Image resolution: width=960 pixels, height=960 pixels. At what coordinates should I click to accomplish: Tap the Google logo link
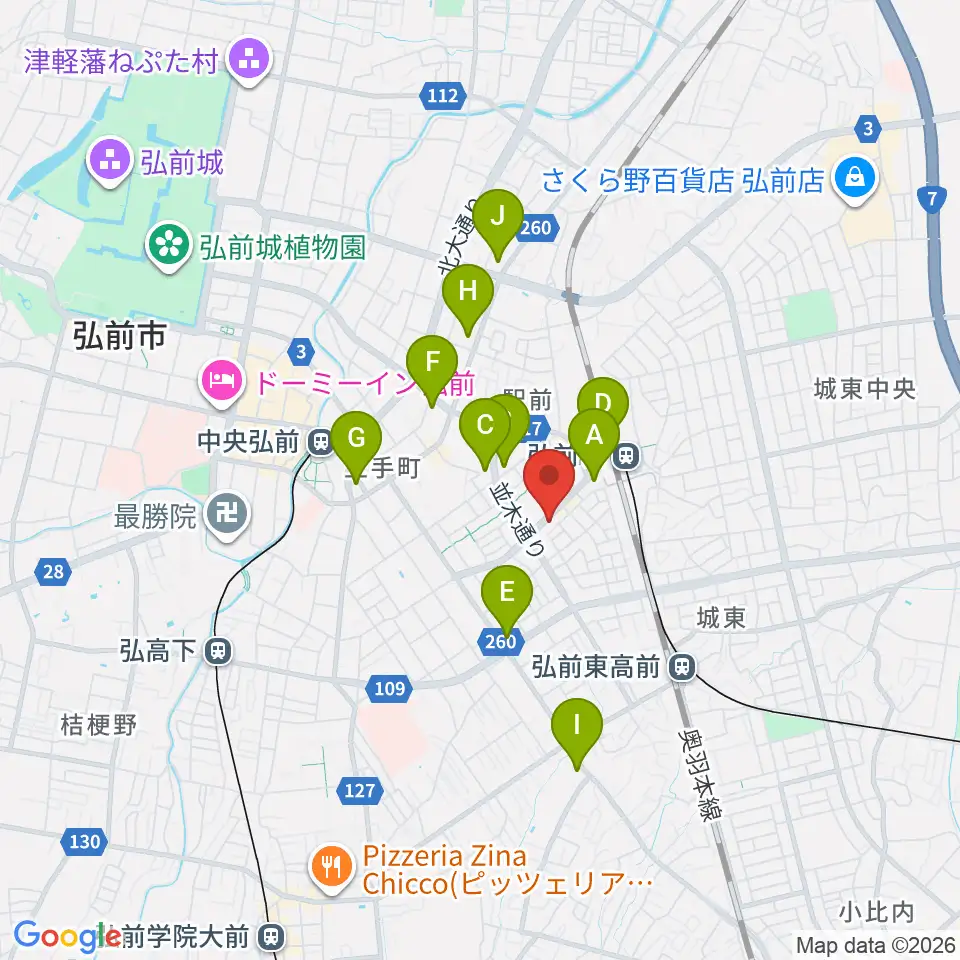coord(67,936)
